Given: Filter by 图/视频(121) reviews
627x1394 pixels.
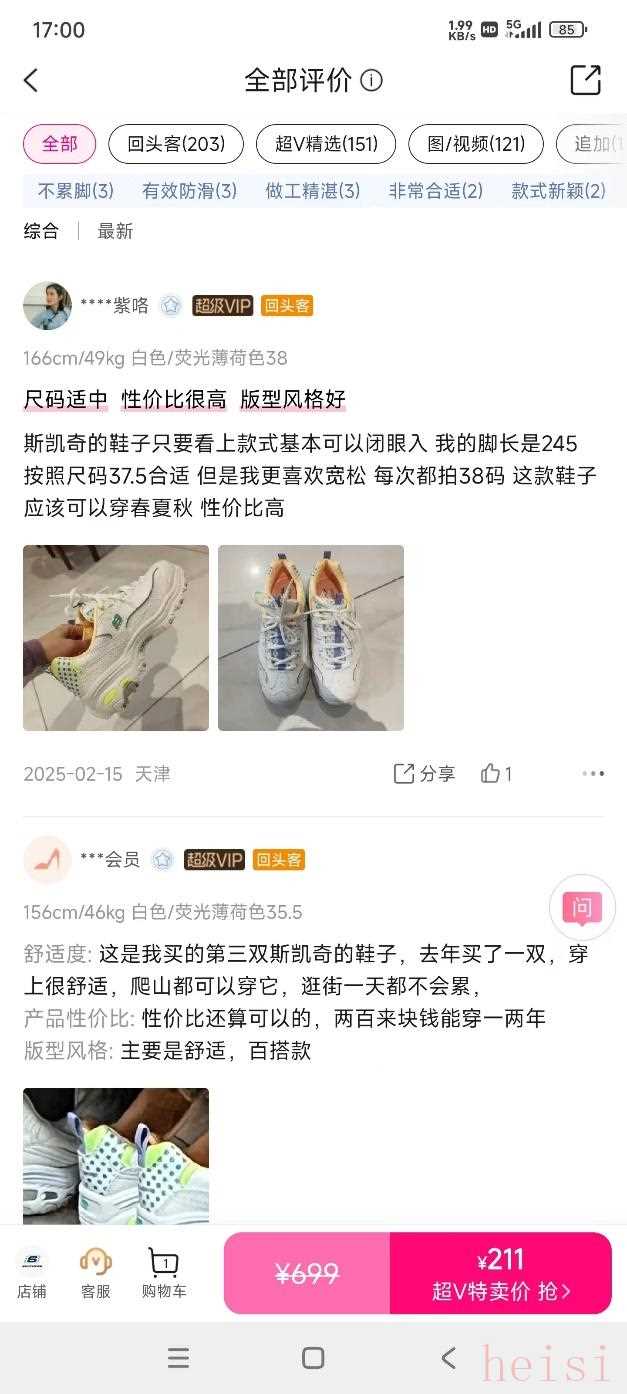Looking at the screenshot, I should point(476,144).
